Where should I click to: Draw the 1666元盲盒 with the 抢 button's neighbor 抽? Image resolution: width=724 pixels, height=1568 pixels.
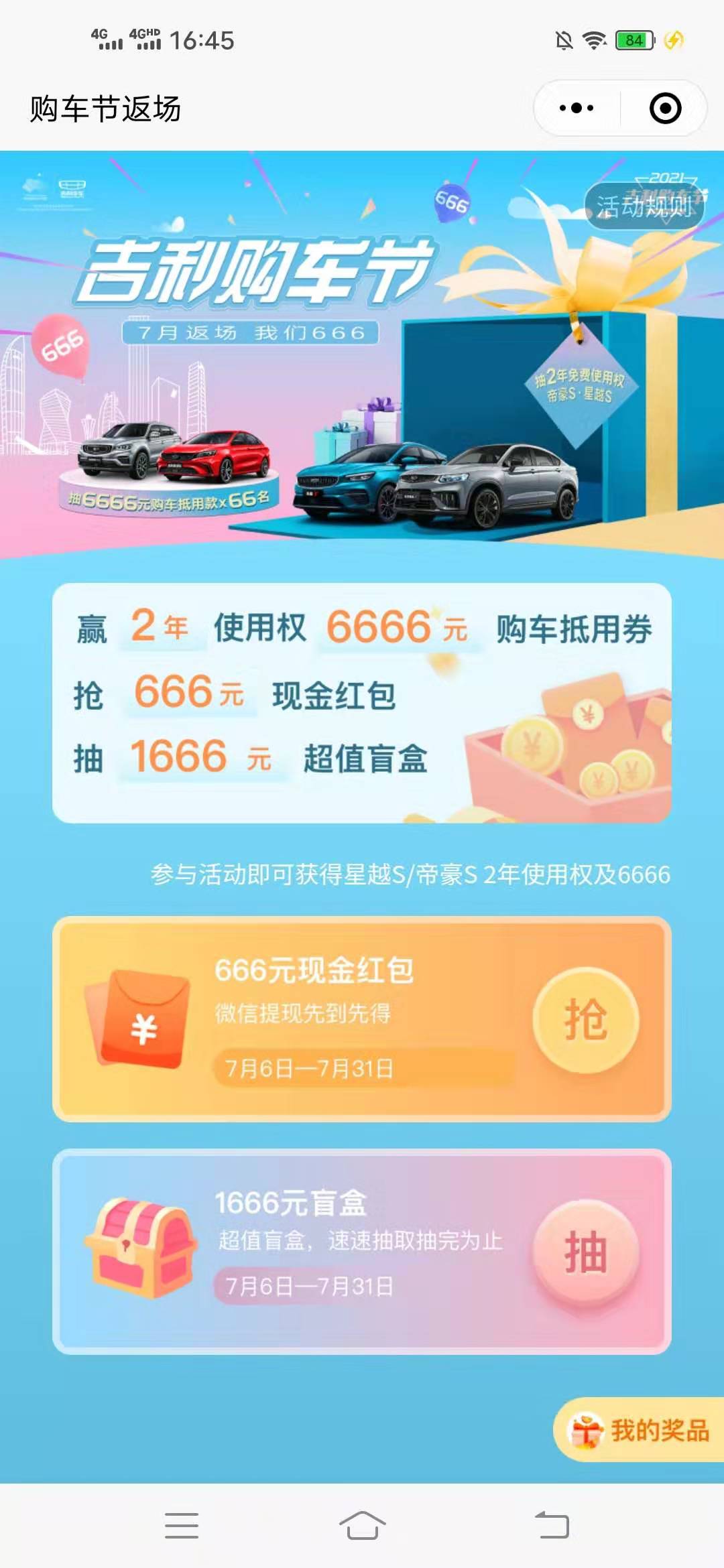coord(586,1252)
